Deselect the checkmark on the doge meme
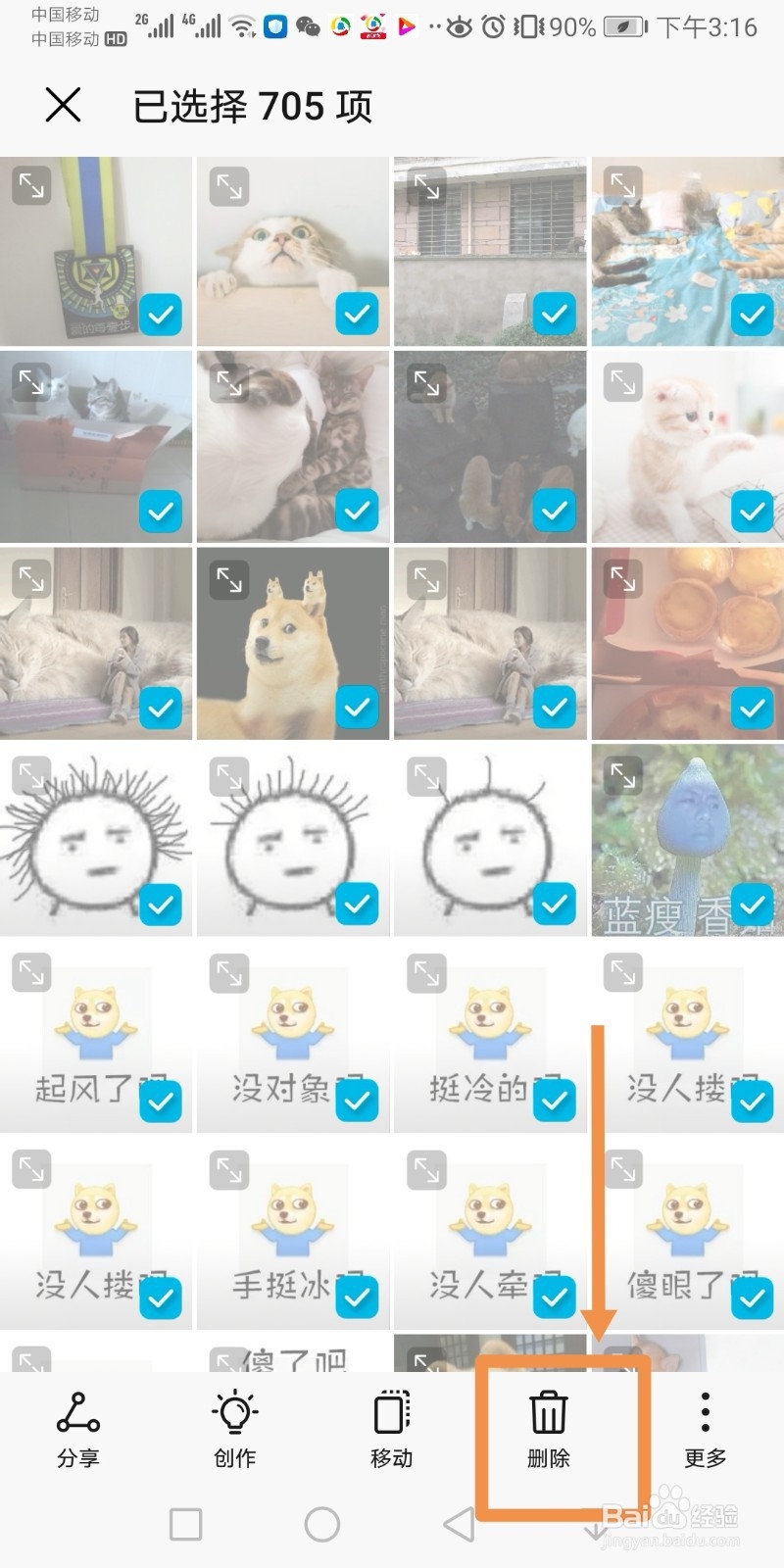 tap(356, 707)
